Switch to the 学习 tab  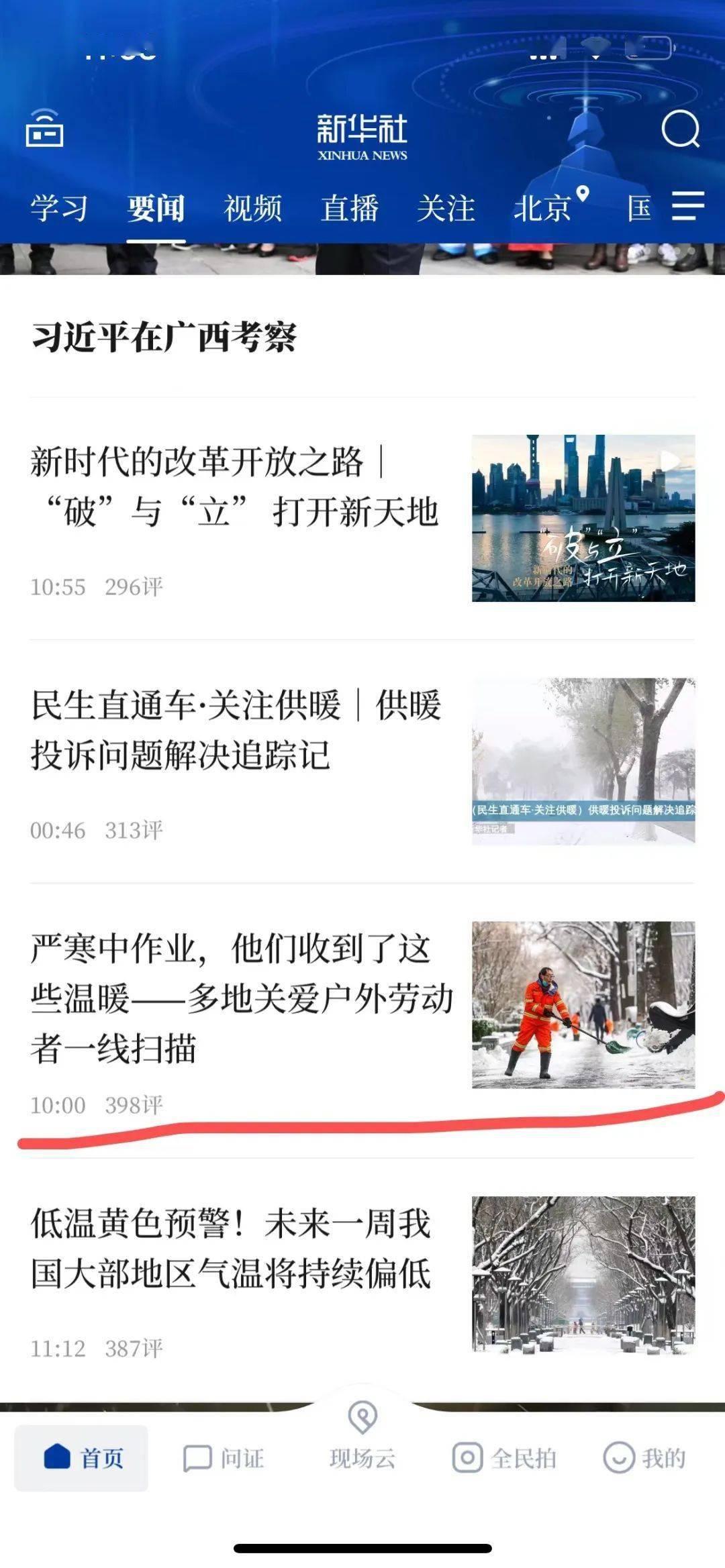coord(59,208)
